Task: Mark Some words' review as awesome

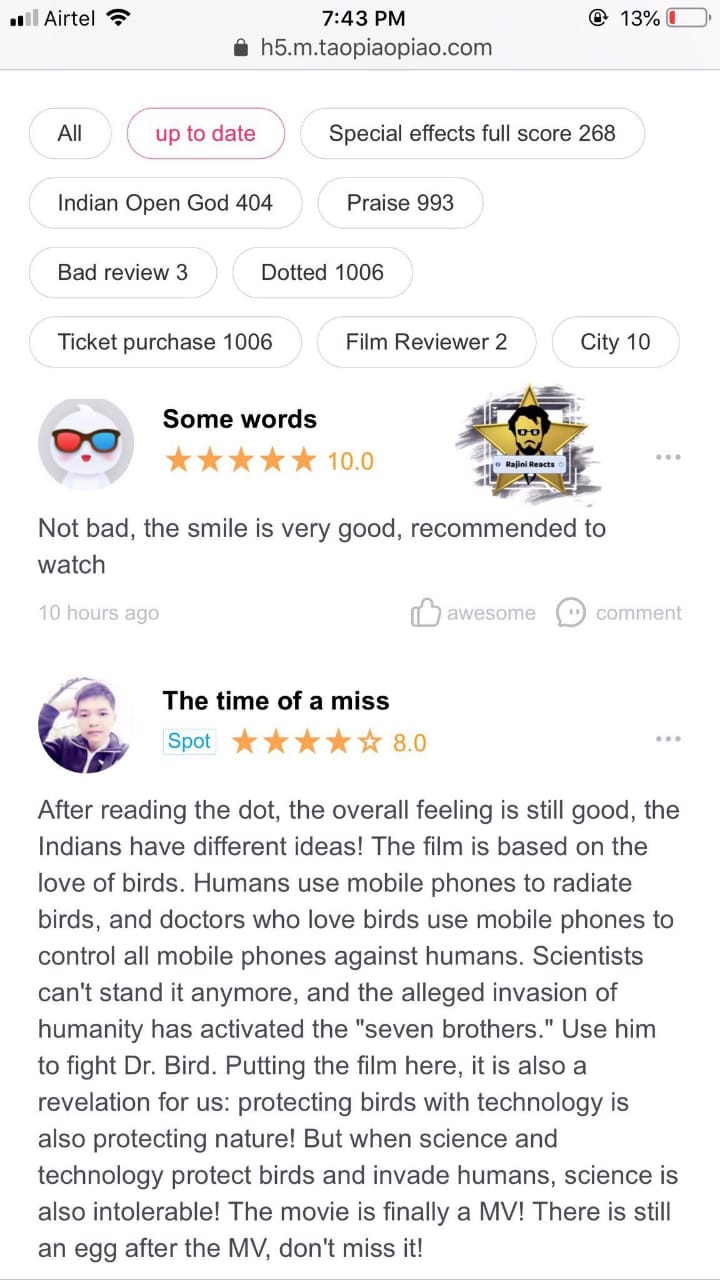Action: click(x=473, y=613)
